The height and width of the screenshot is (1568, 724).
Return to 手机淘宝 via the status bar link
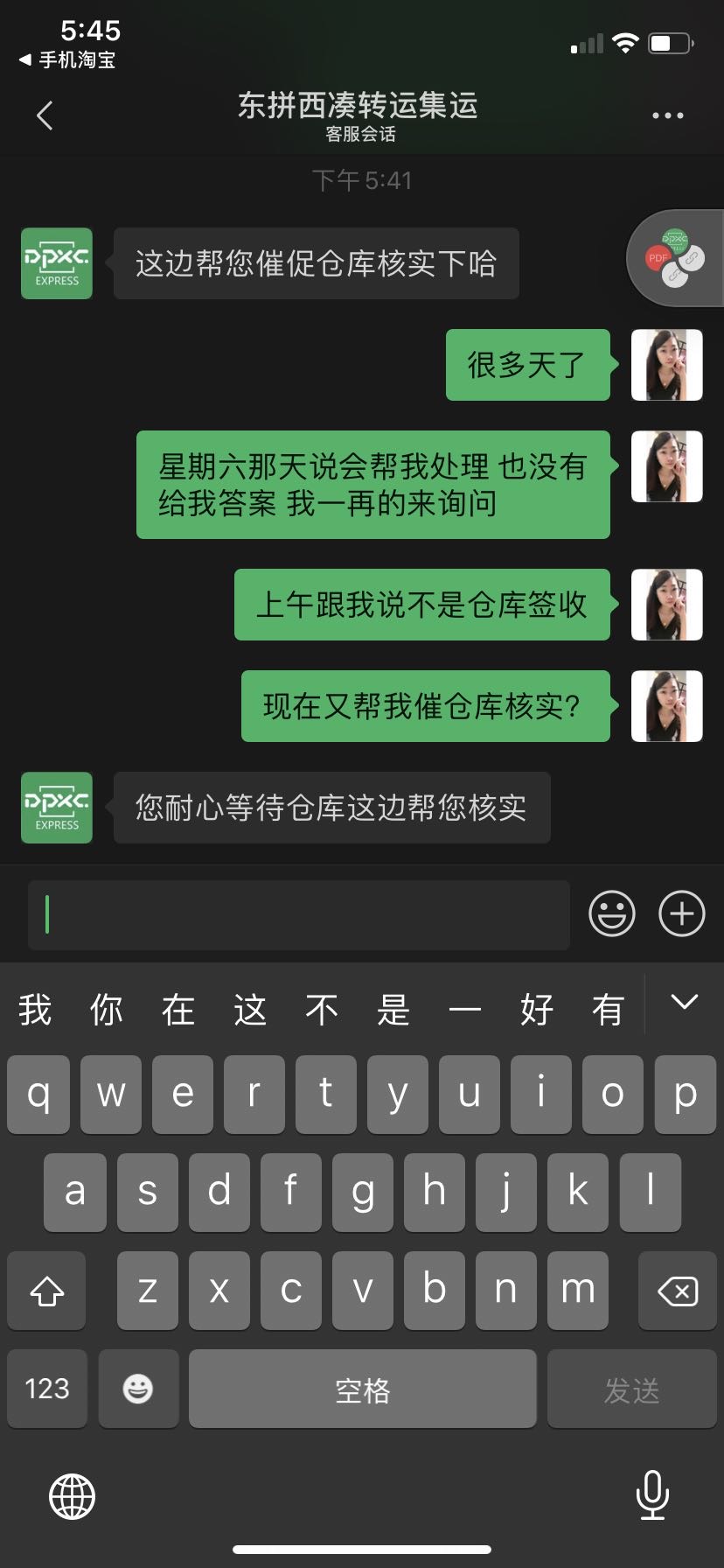[x=68, y=59]
